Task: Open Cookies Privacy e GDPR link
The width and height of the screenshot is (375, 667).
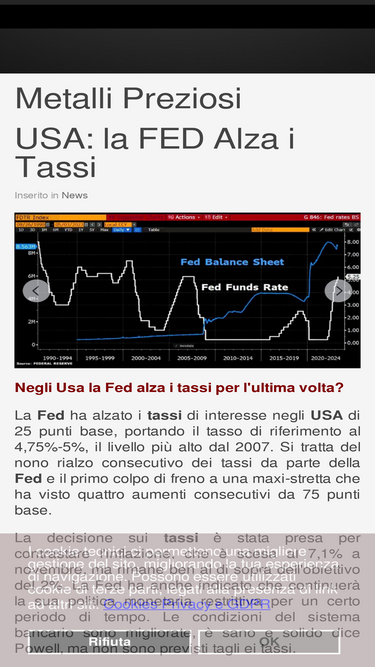Action: point(187,604)
